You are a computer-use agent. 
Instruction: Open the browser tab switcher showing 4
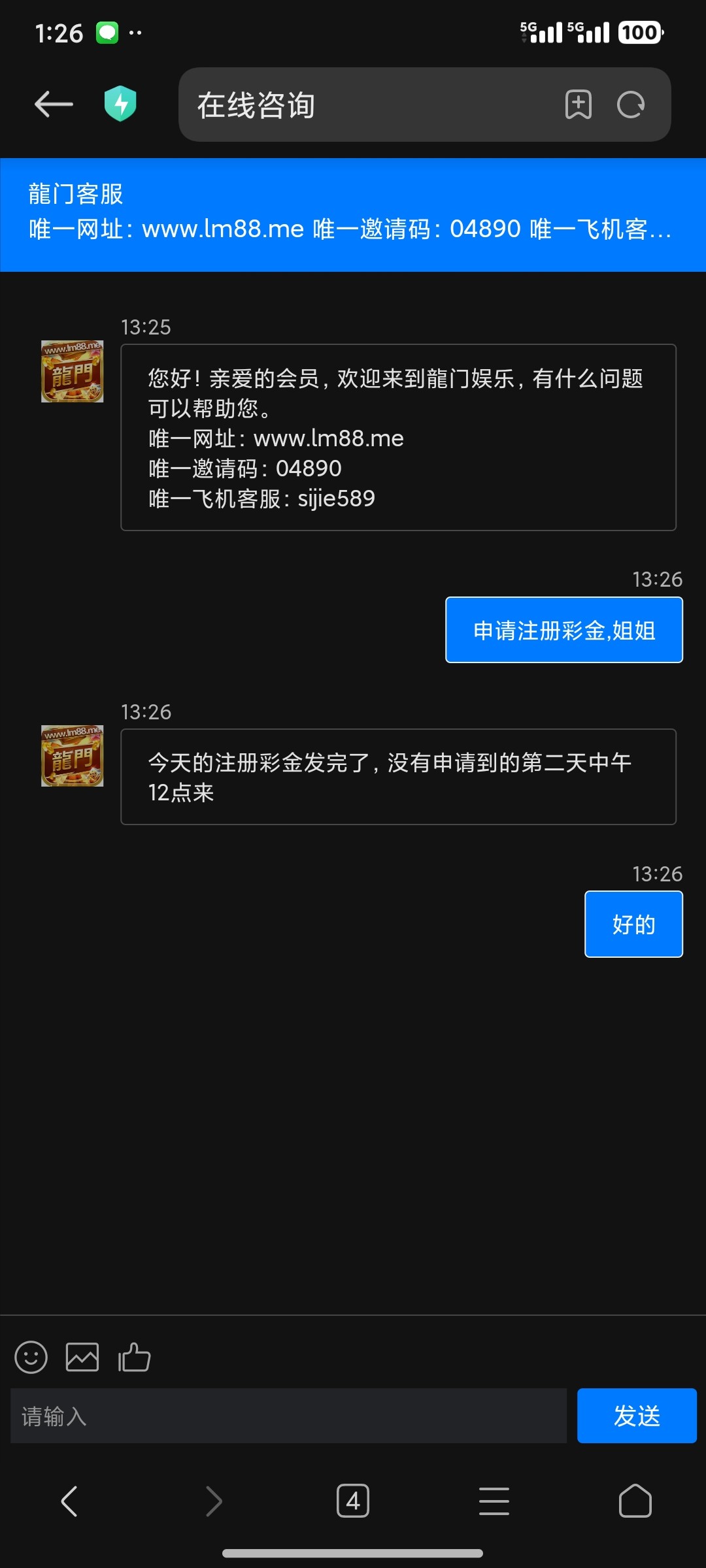click(x=353, y=1501)
